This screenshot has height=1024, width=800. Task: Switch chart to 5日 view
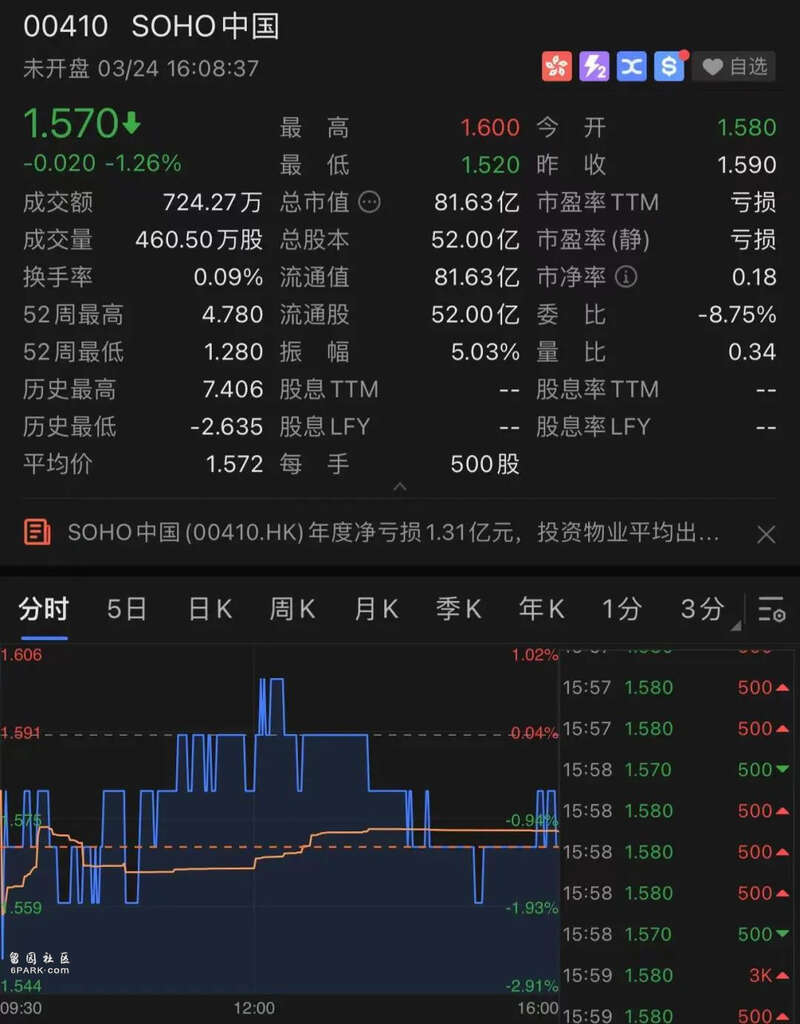coord(127,609)
